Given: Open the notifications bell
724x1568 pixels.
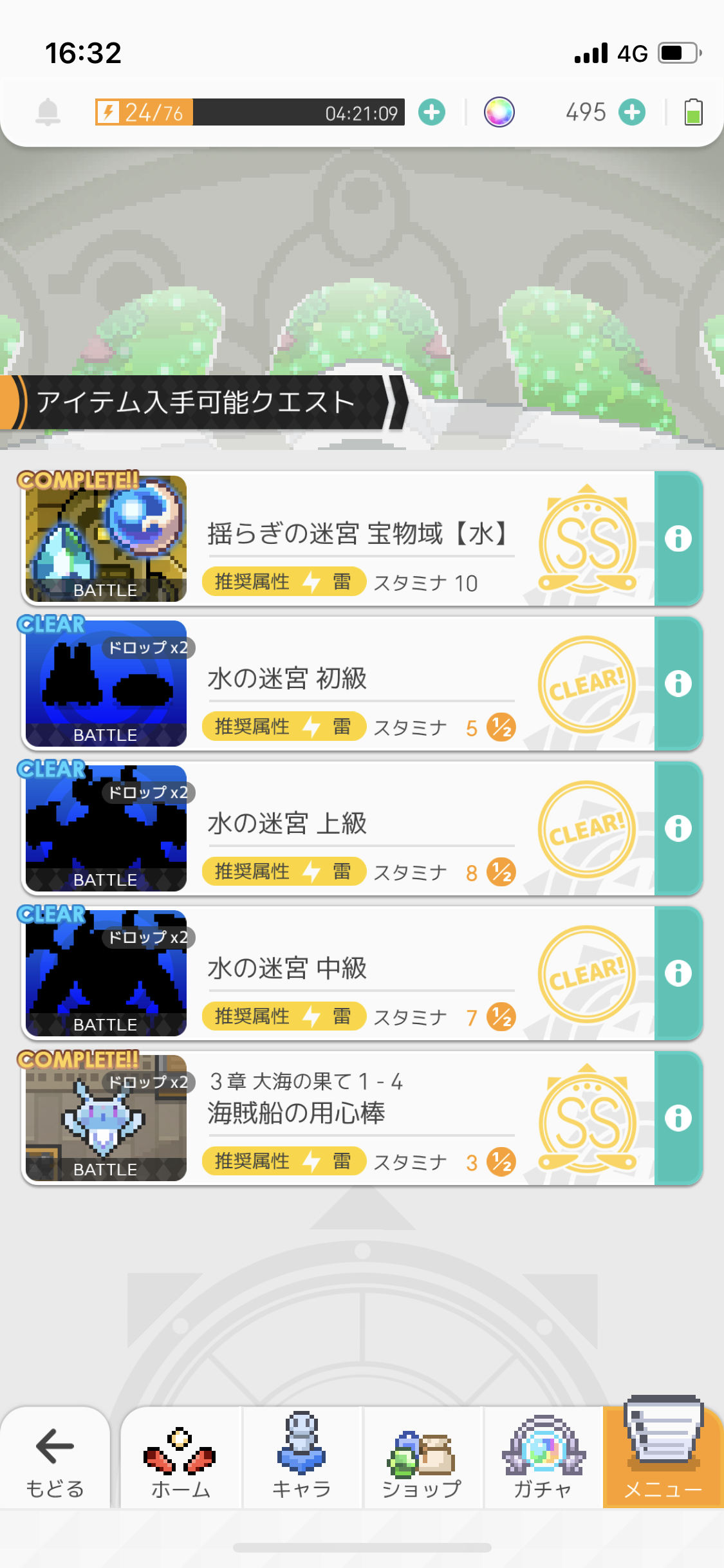Looking at the screenshot, I should pos(48,113).
